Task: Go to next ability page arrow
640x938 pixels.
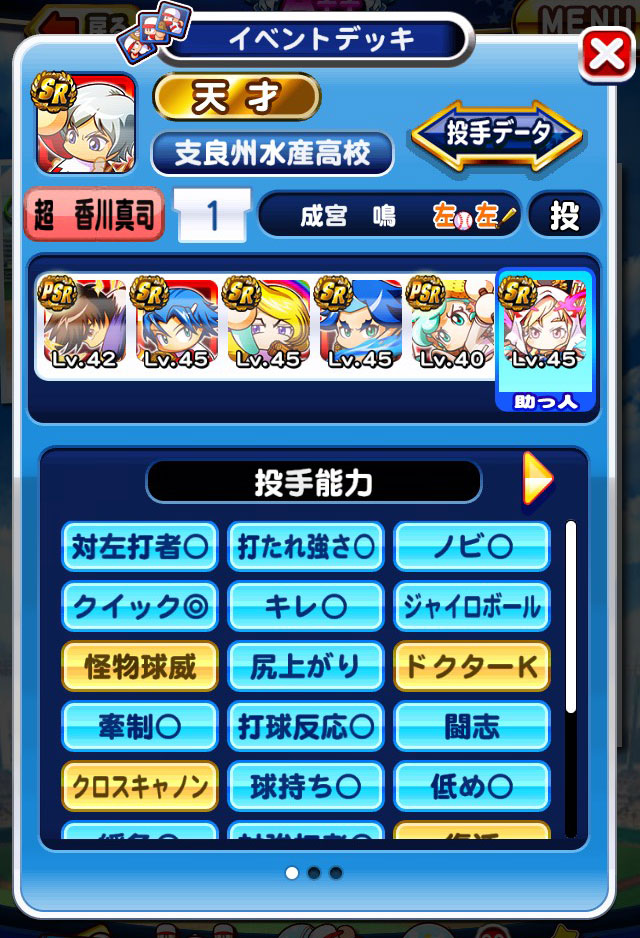Action: (x=538, y=479)
